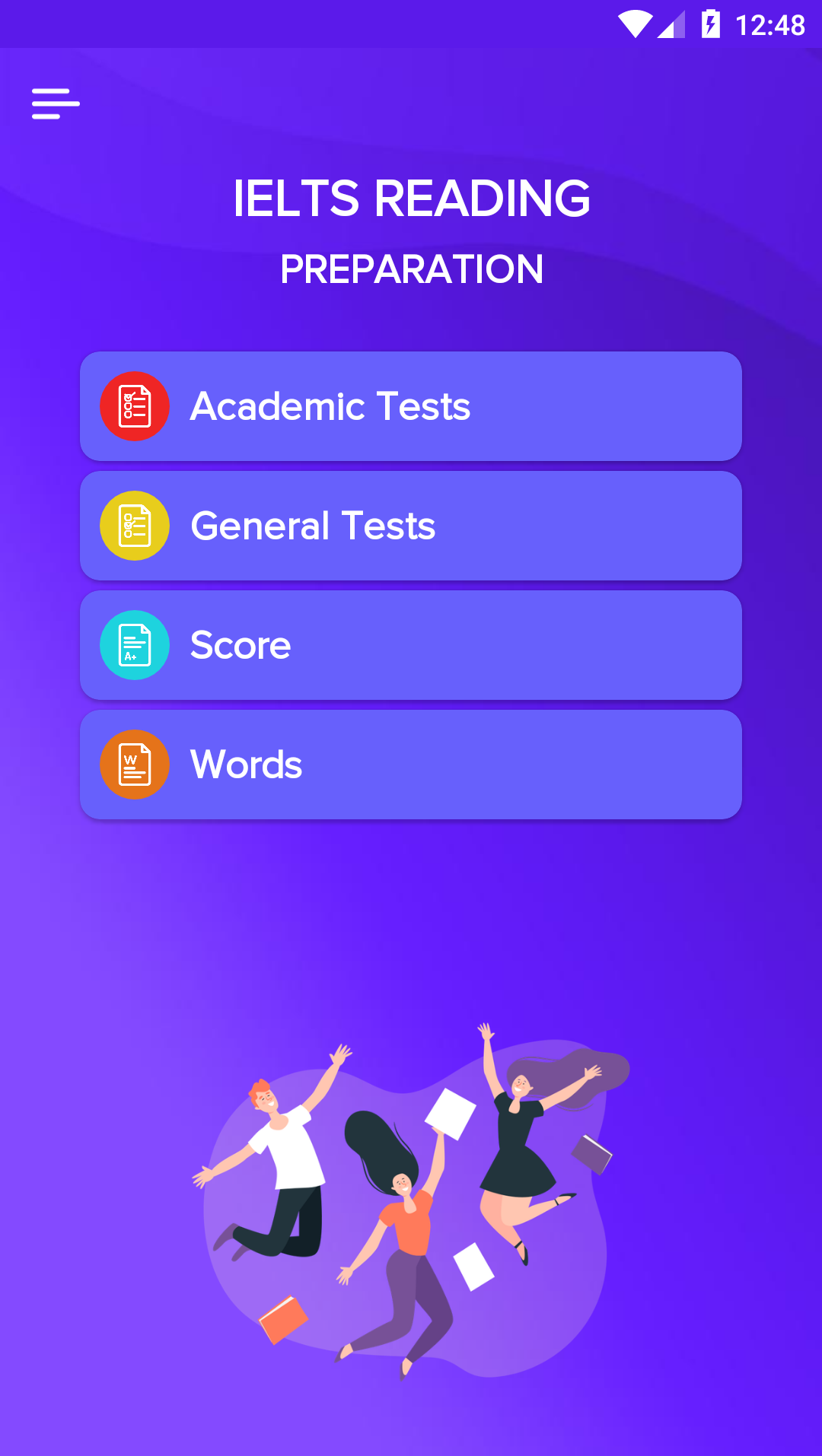Screen dimensions: 822x1456
Task: View the Score section
Action: coord(411,645)
